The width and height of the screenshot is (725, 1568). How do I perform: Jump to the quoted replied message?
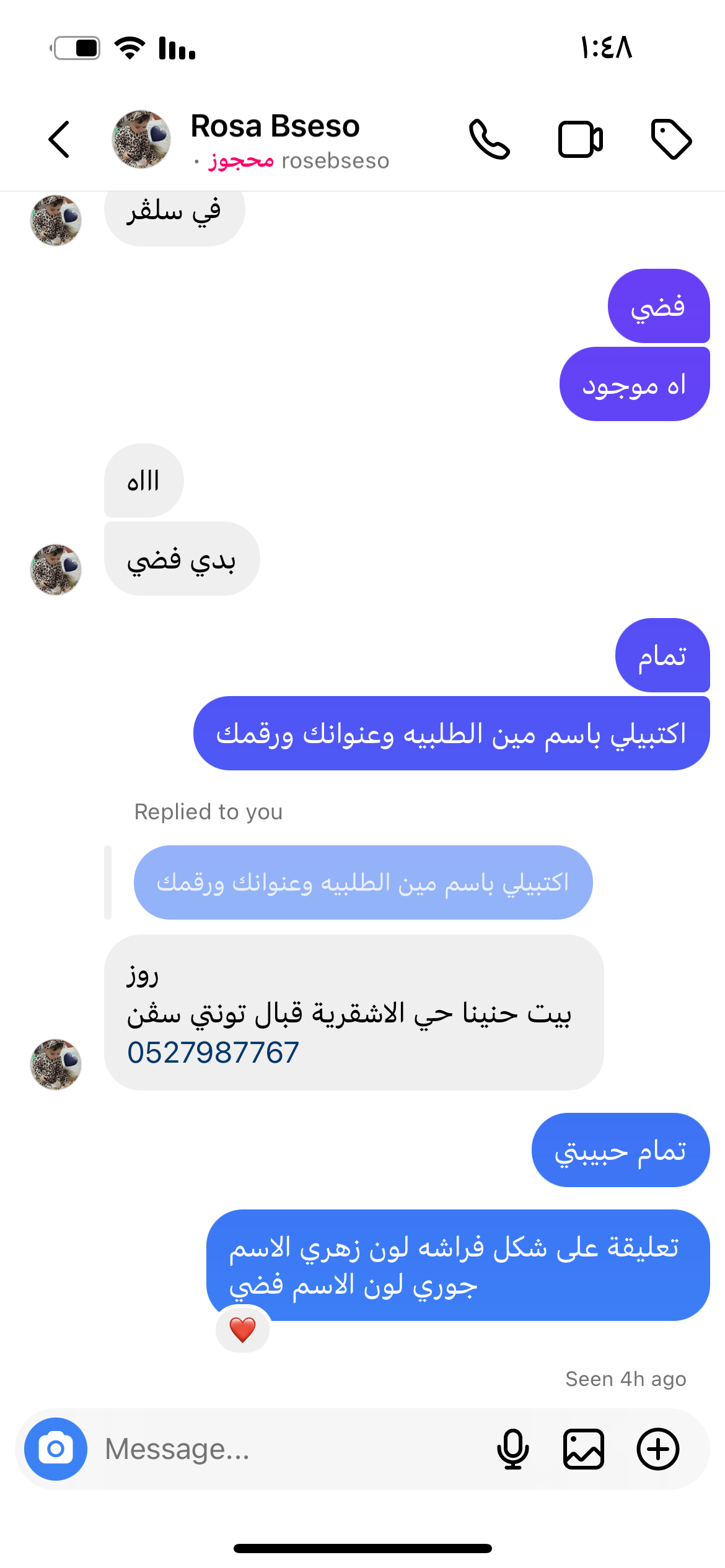(363, 882)
